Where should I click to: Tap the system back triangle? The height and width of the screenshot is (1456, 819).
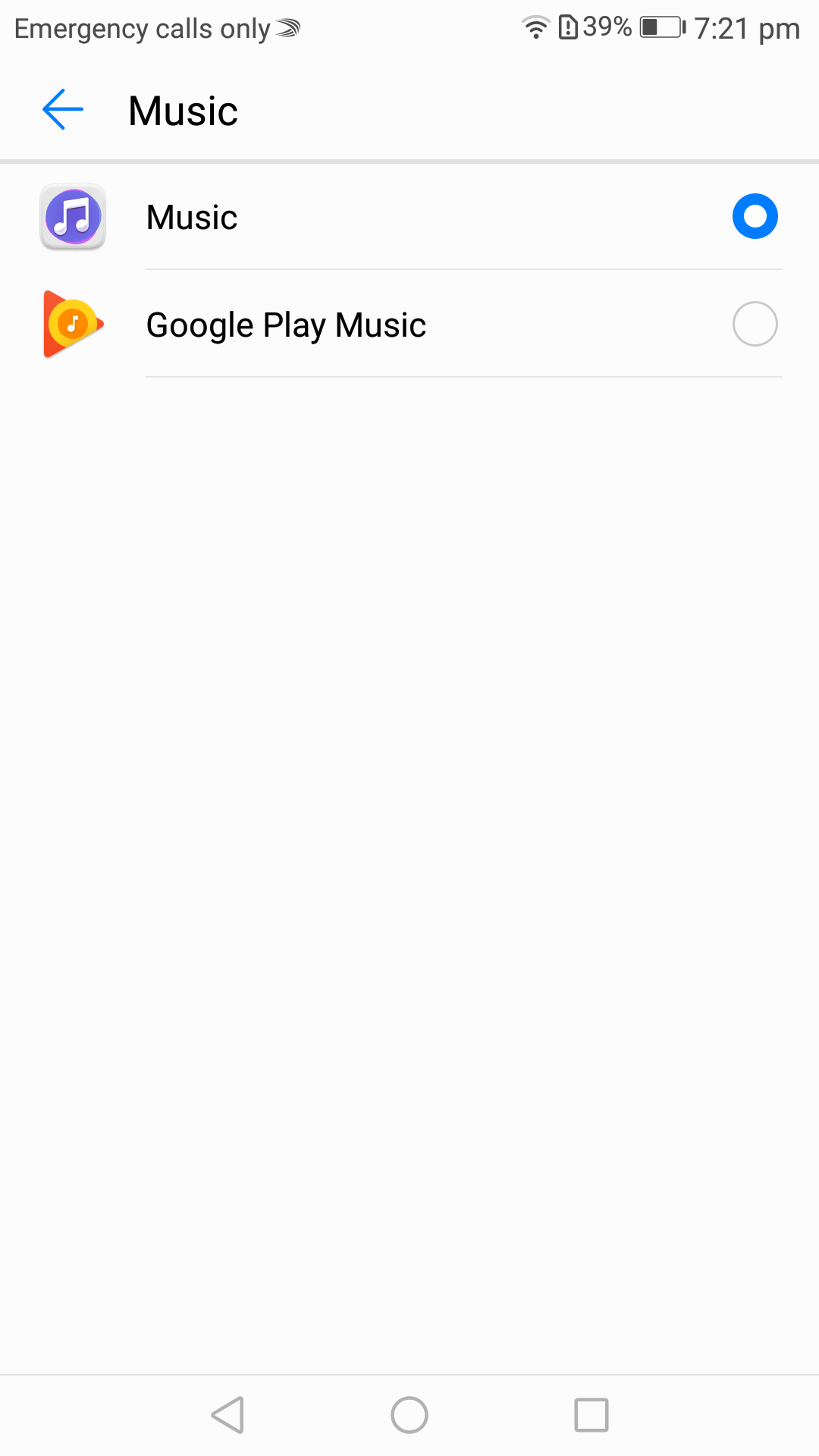click(x=227, y=1415)
